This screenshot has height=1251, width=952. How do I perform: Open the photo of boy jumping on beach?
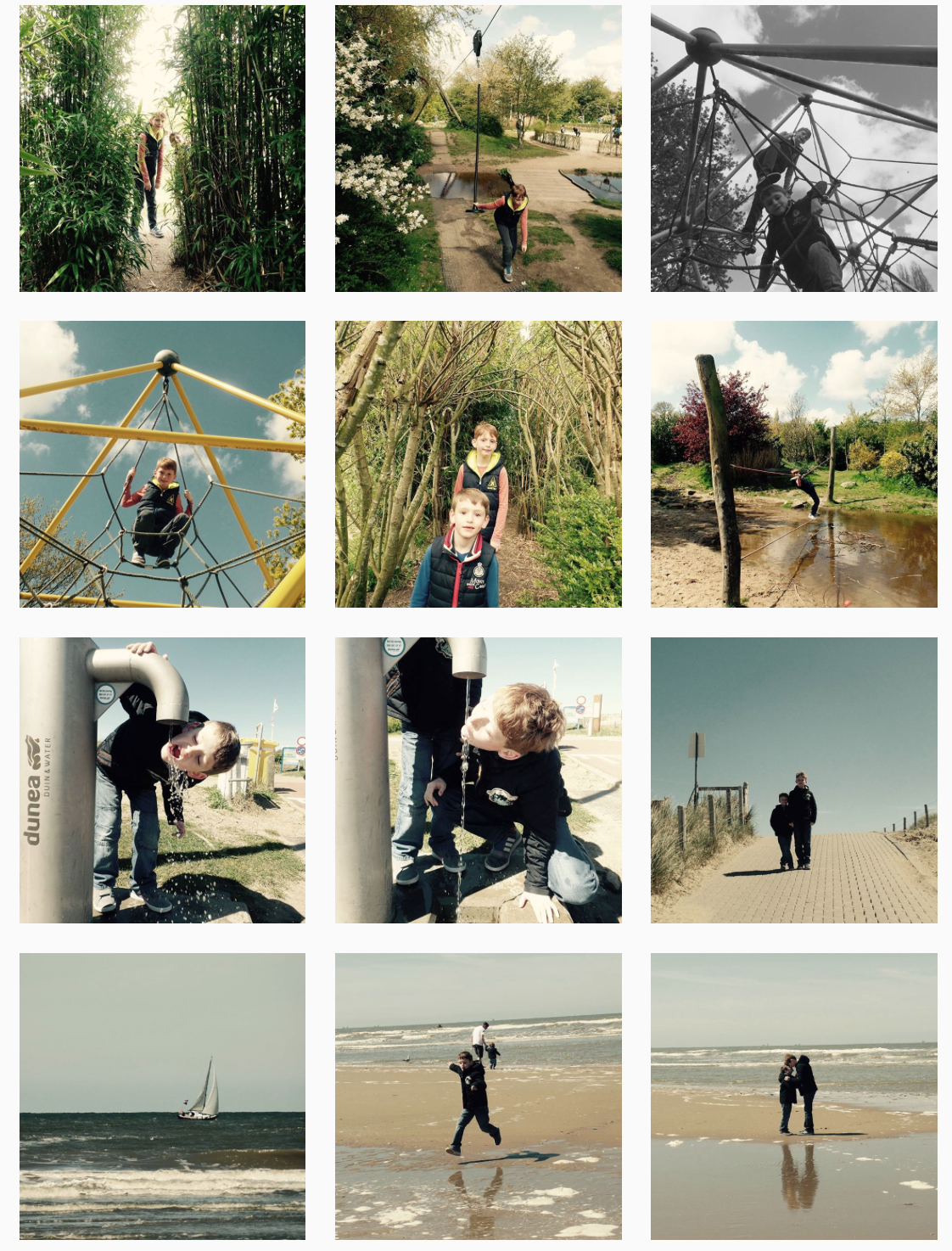coord(478,1096)
